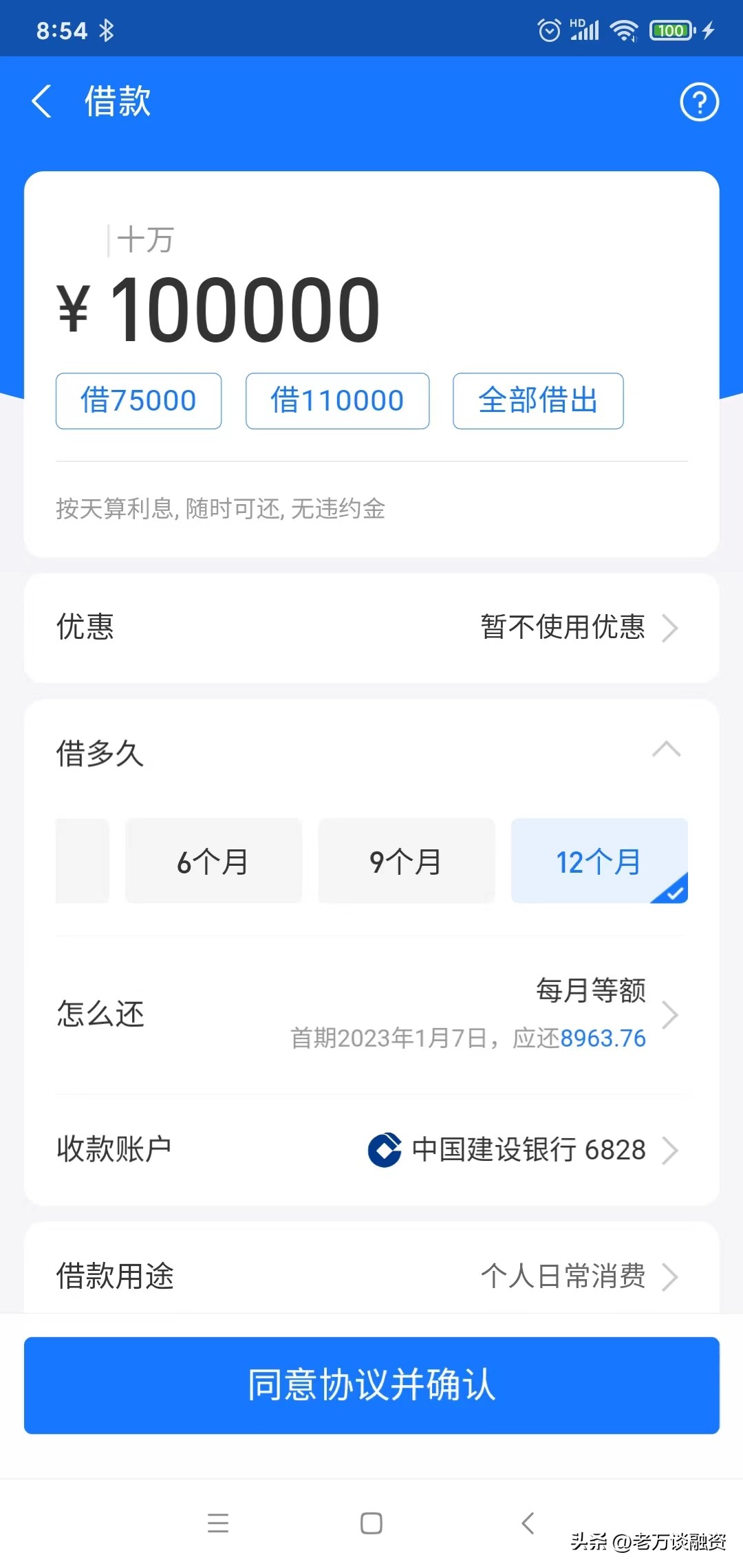Expand the 怎么还 repayment options
Image resolution: width=743 pixels, height=1568 pixels.
coord(669,1014)
